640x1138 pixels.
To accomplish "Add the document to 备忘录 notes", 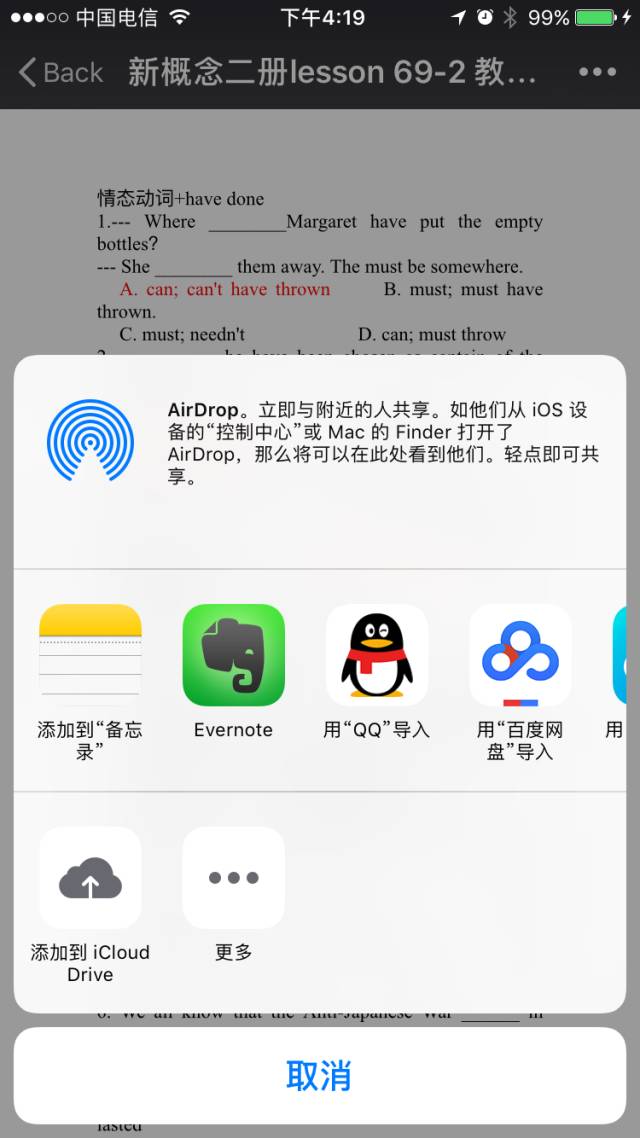I will point(90,655).
